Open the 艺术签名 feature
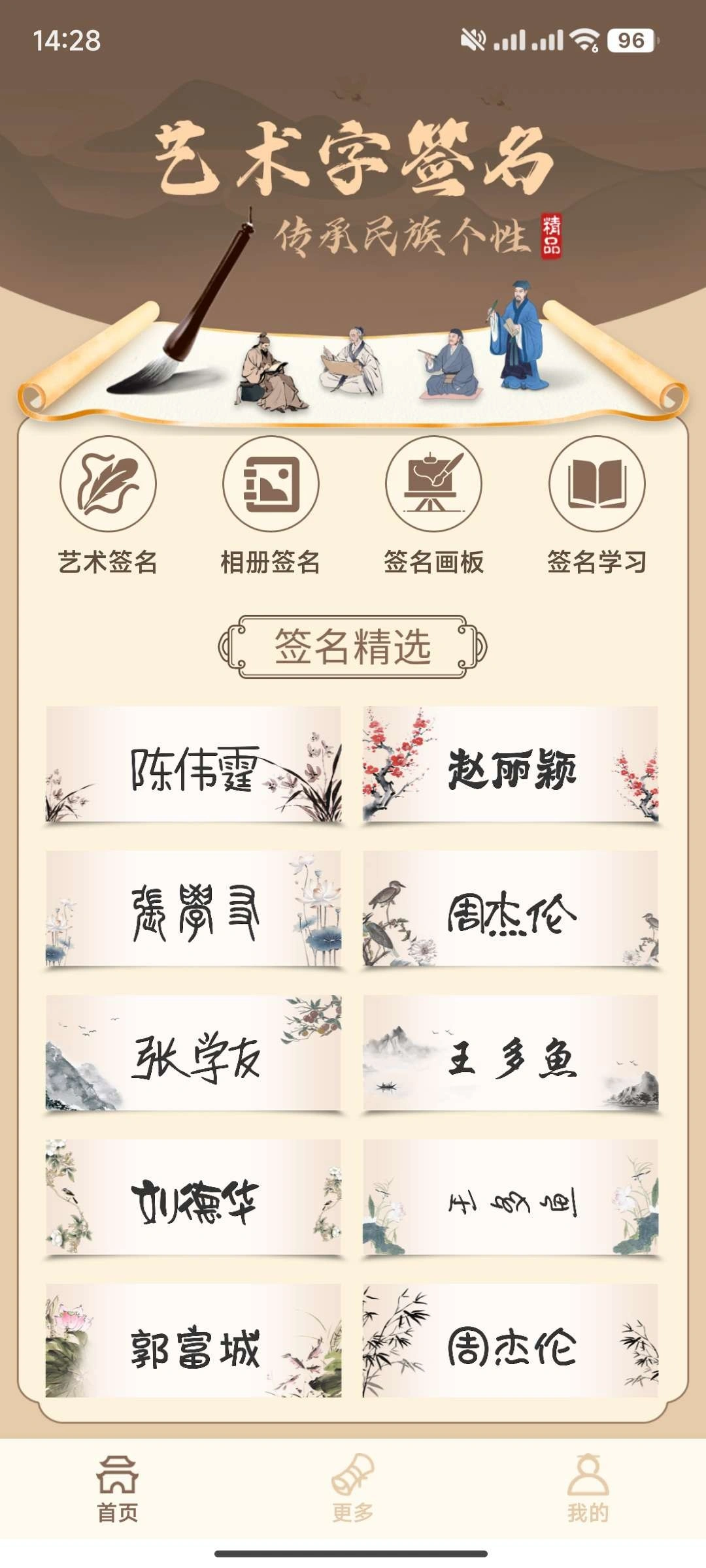 108,484
